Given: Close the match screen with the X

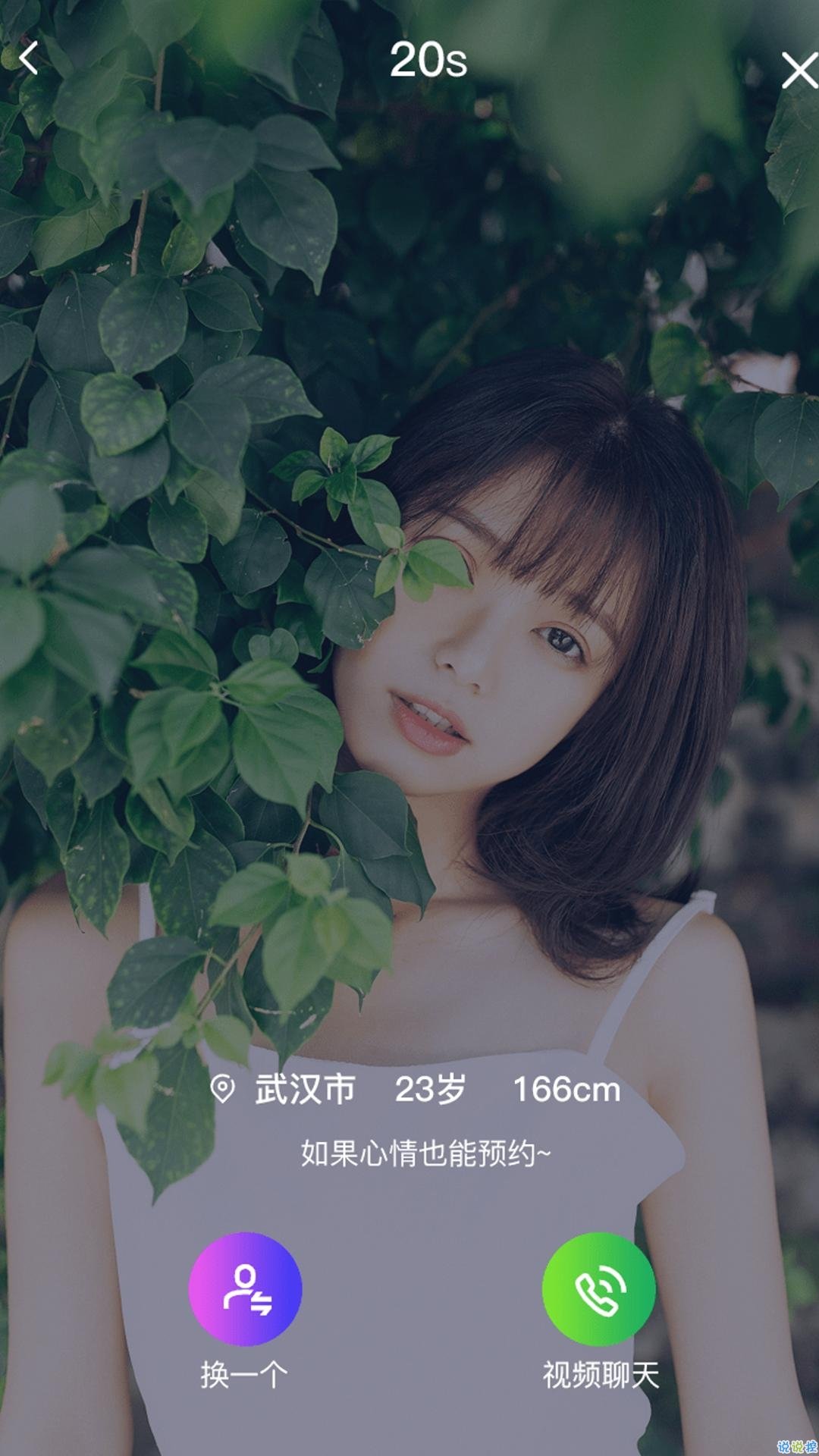Looking at the screenshot, I should tap(799, 71).
